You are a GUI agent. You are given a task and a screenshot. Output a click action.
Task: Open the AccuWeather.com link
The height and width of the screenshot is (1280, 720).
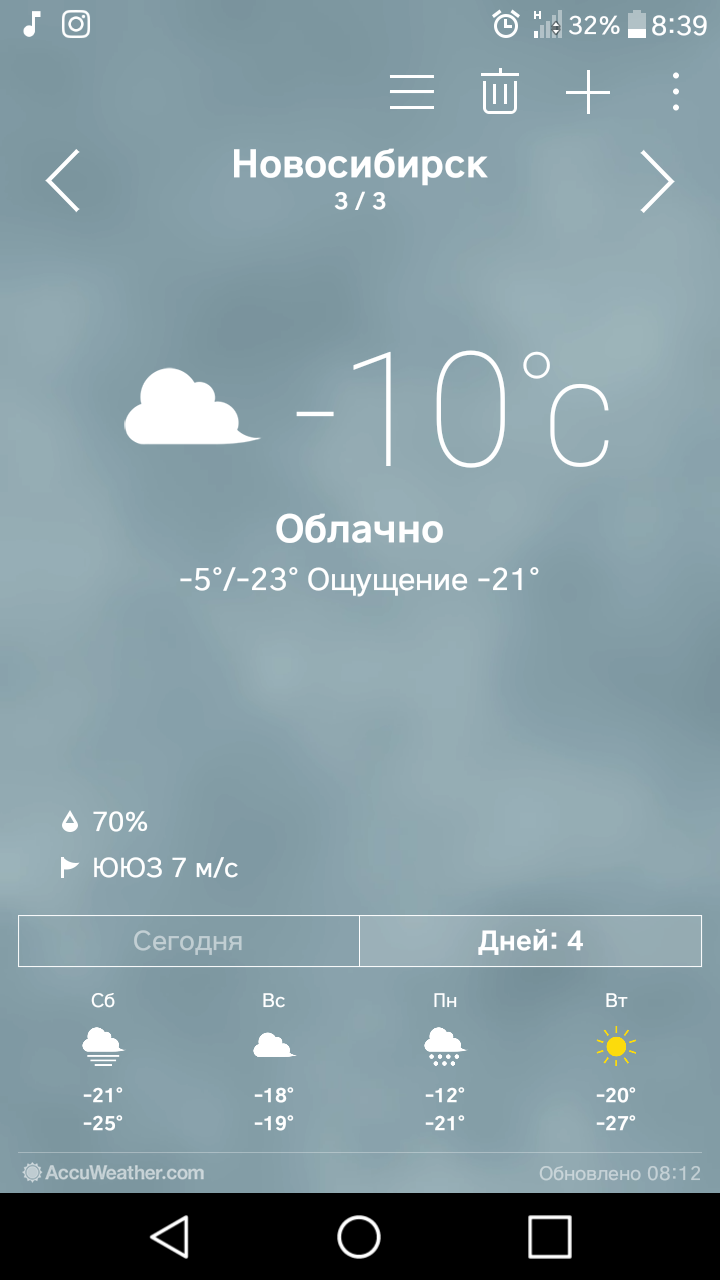click(114, 1172)
